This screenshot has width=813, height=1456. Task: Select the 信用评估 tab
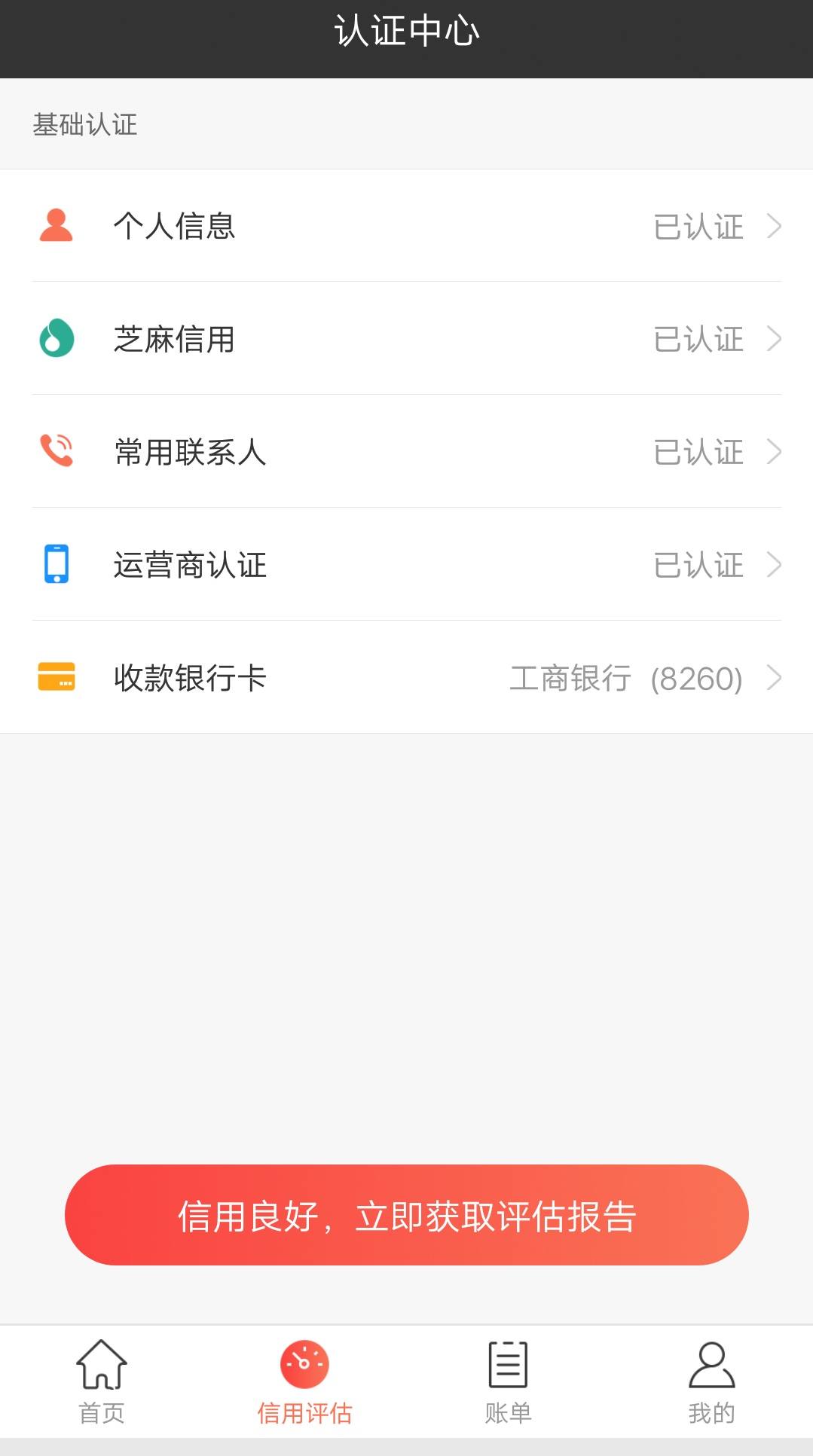click(x=304, y=1382)
